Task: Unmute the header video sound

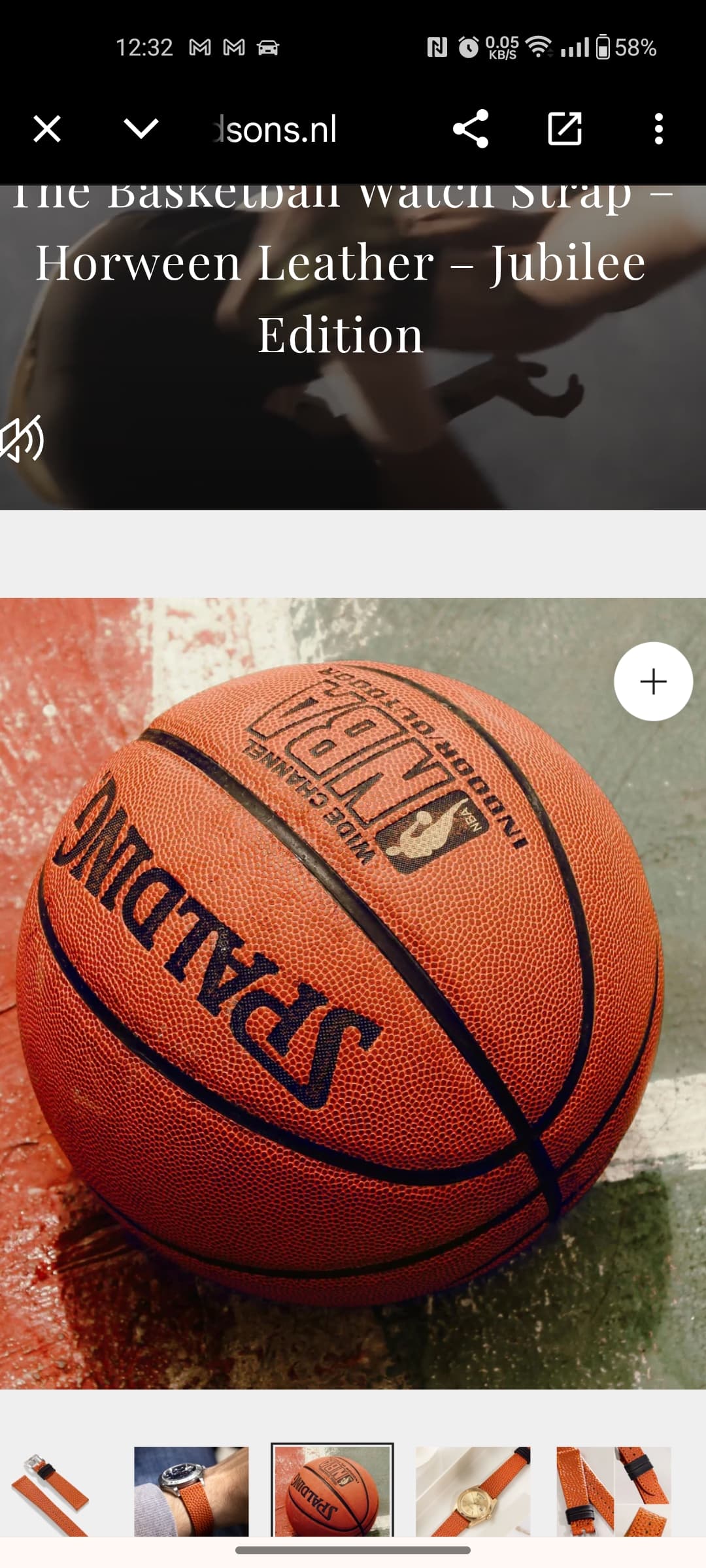Action: [x=22, y=438]
